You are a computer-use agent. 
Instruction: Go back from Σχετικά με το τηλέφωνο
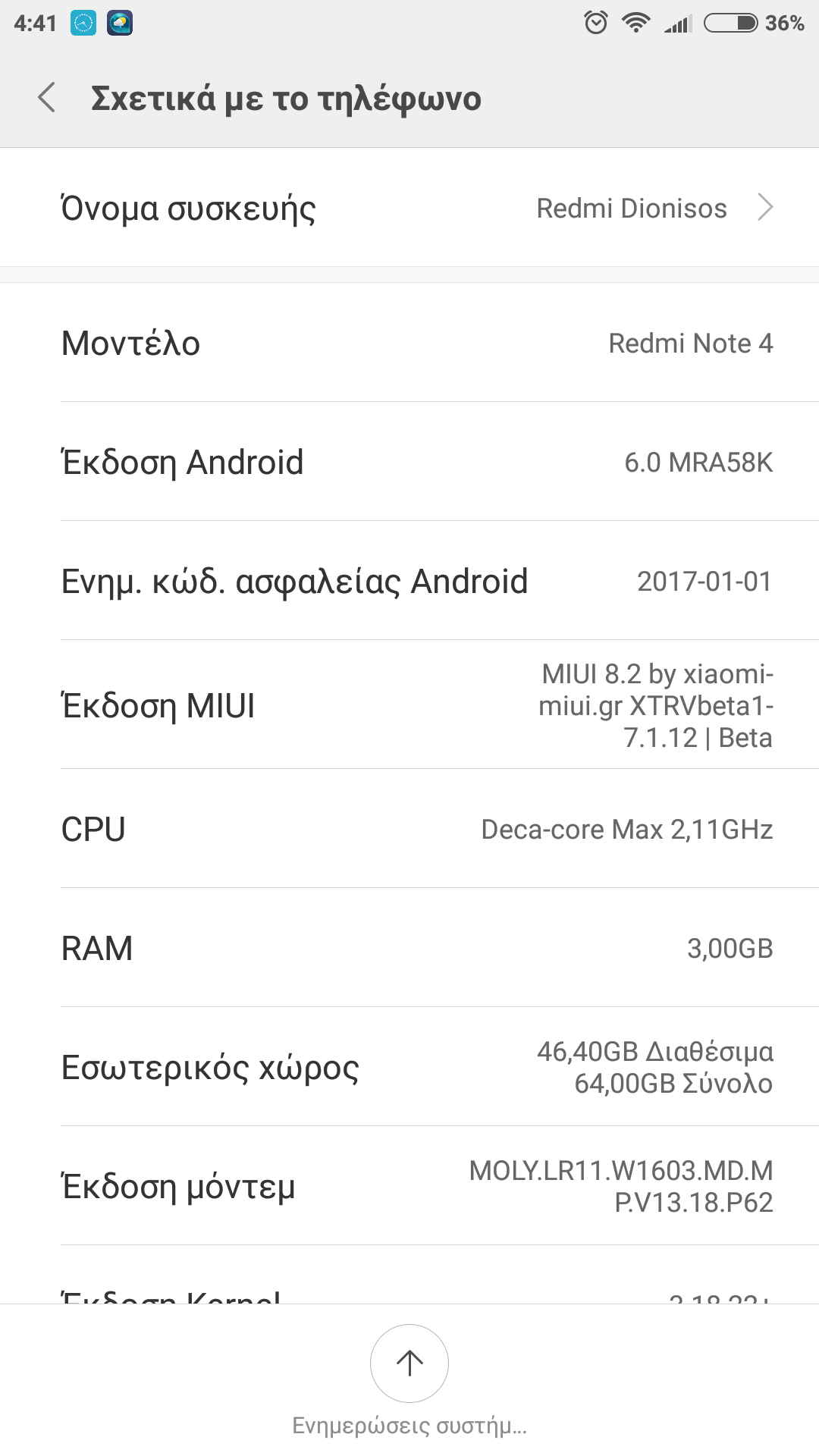click(x=47, y=98)
